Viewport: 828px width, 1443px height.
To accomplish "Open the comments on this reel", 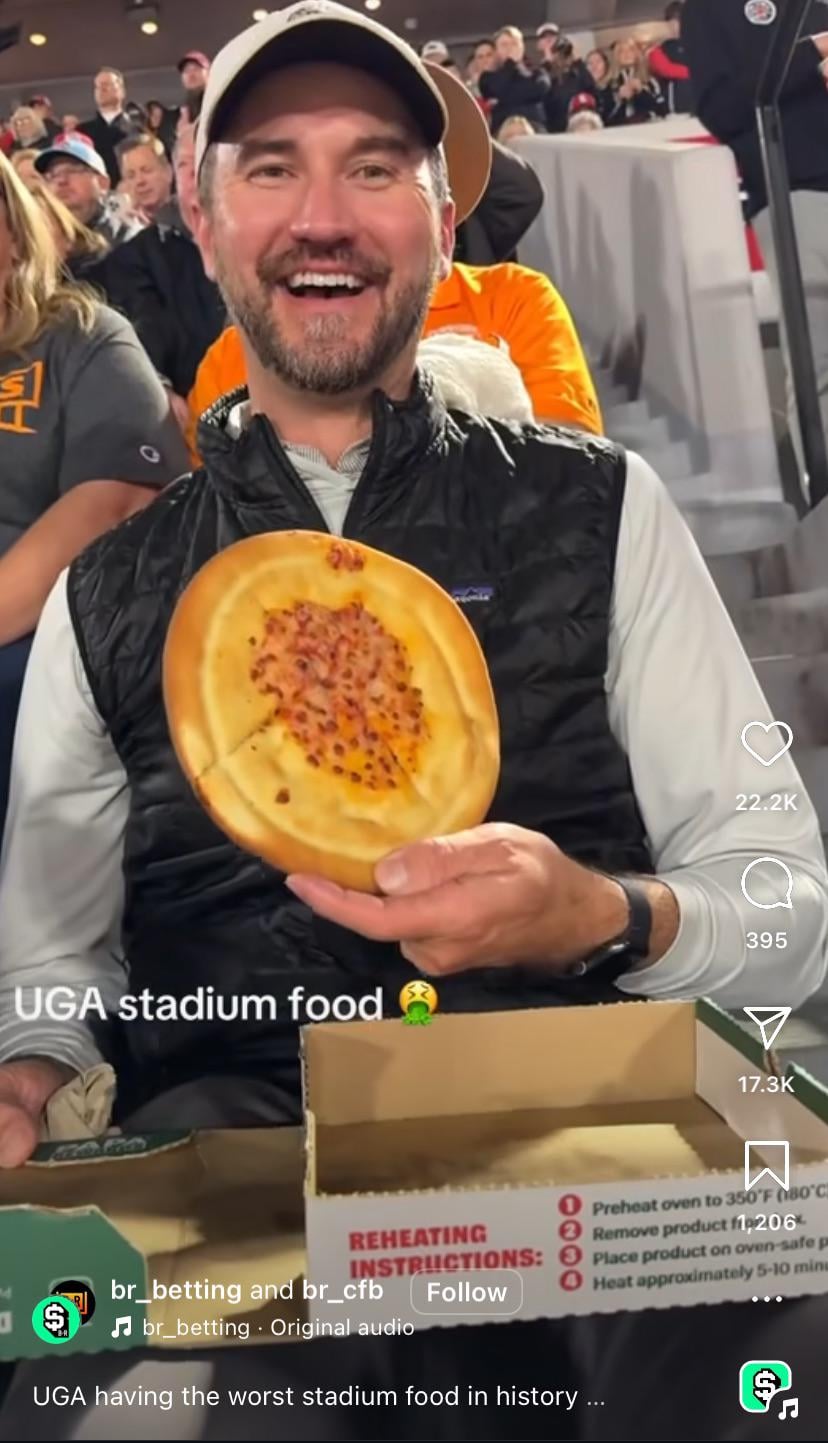I will tap(766, 884).
